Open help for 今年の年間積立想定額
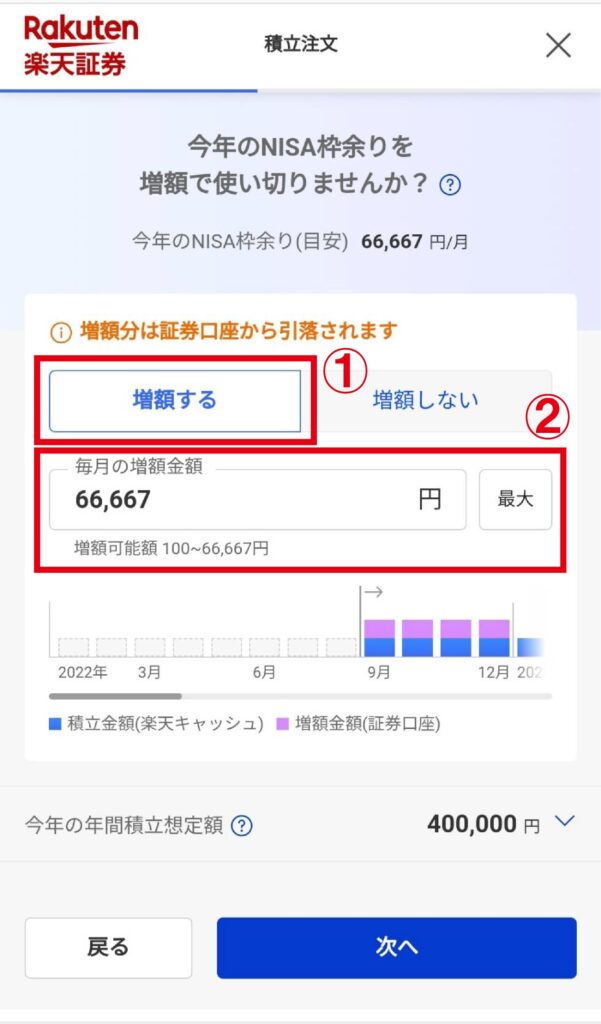 [x=242, y=825]
